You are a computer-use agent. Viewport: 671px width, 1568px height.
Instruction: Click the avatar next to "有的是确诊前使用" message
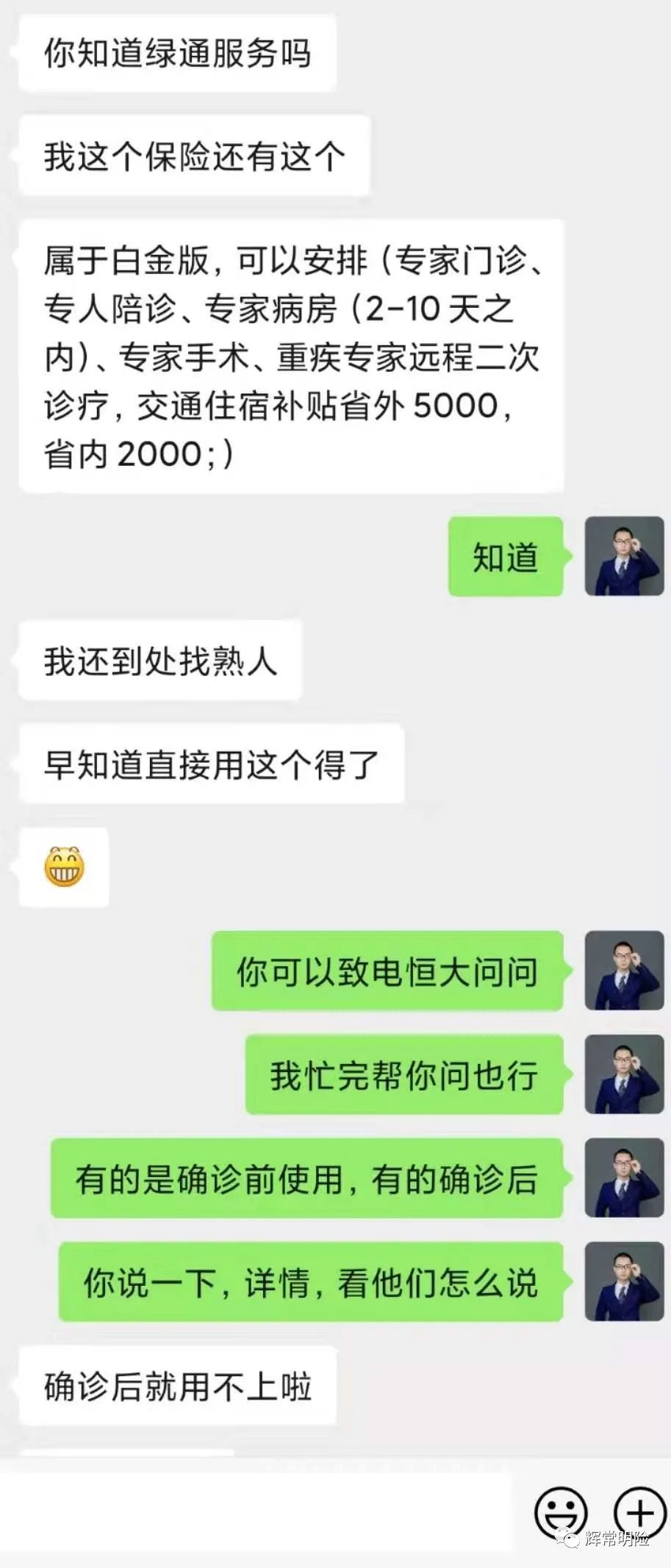[624, 1177]
